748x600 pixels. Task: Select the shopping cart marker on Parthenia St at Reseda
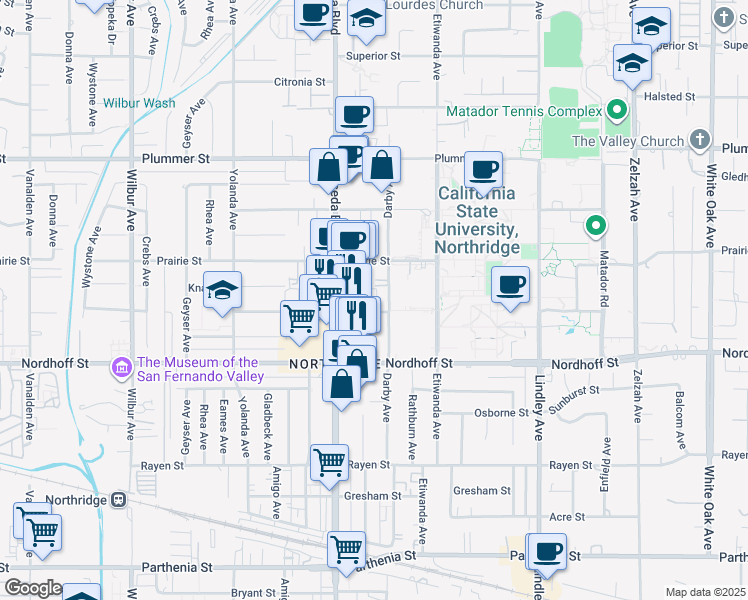[x=347, y=554]
